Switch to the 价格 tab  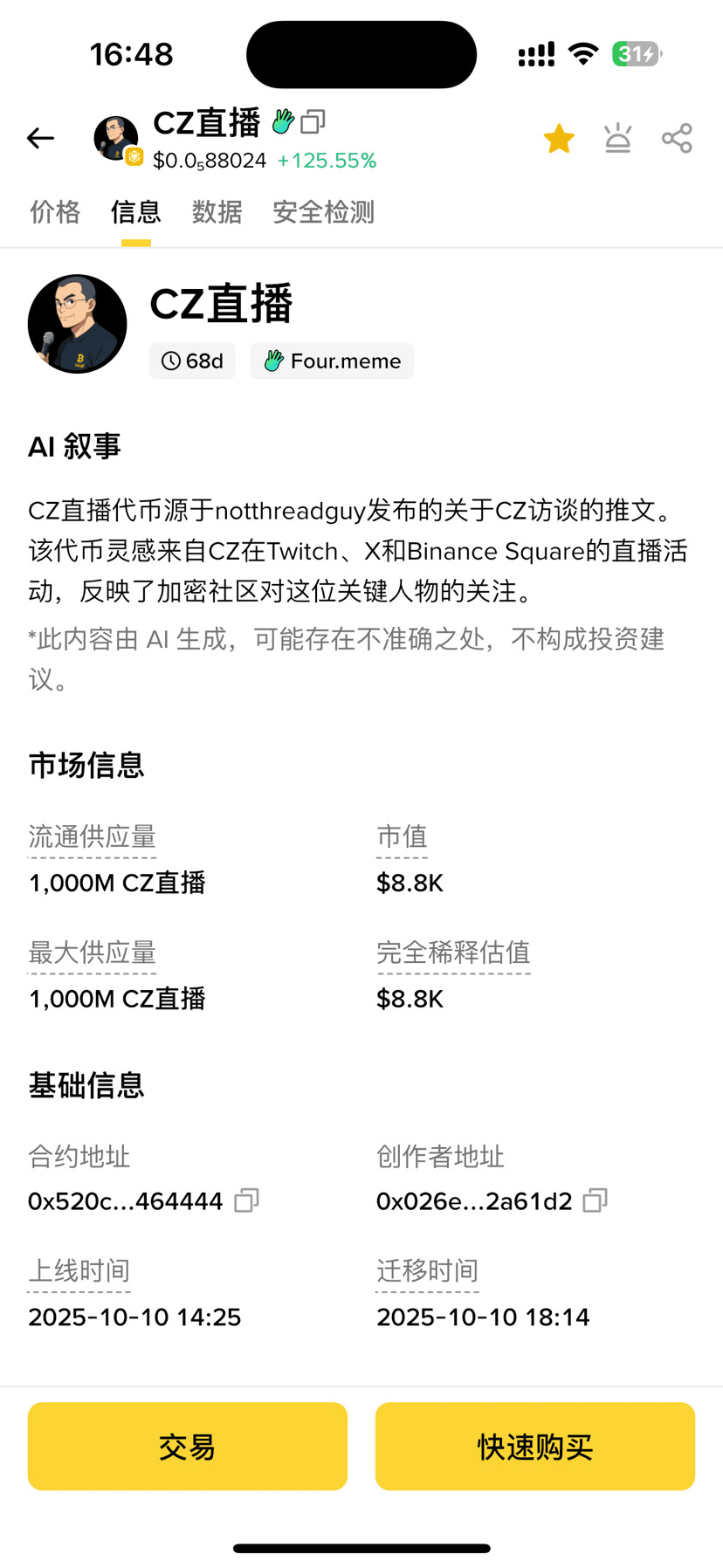pyautogui.click(x=55, y=212)
